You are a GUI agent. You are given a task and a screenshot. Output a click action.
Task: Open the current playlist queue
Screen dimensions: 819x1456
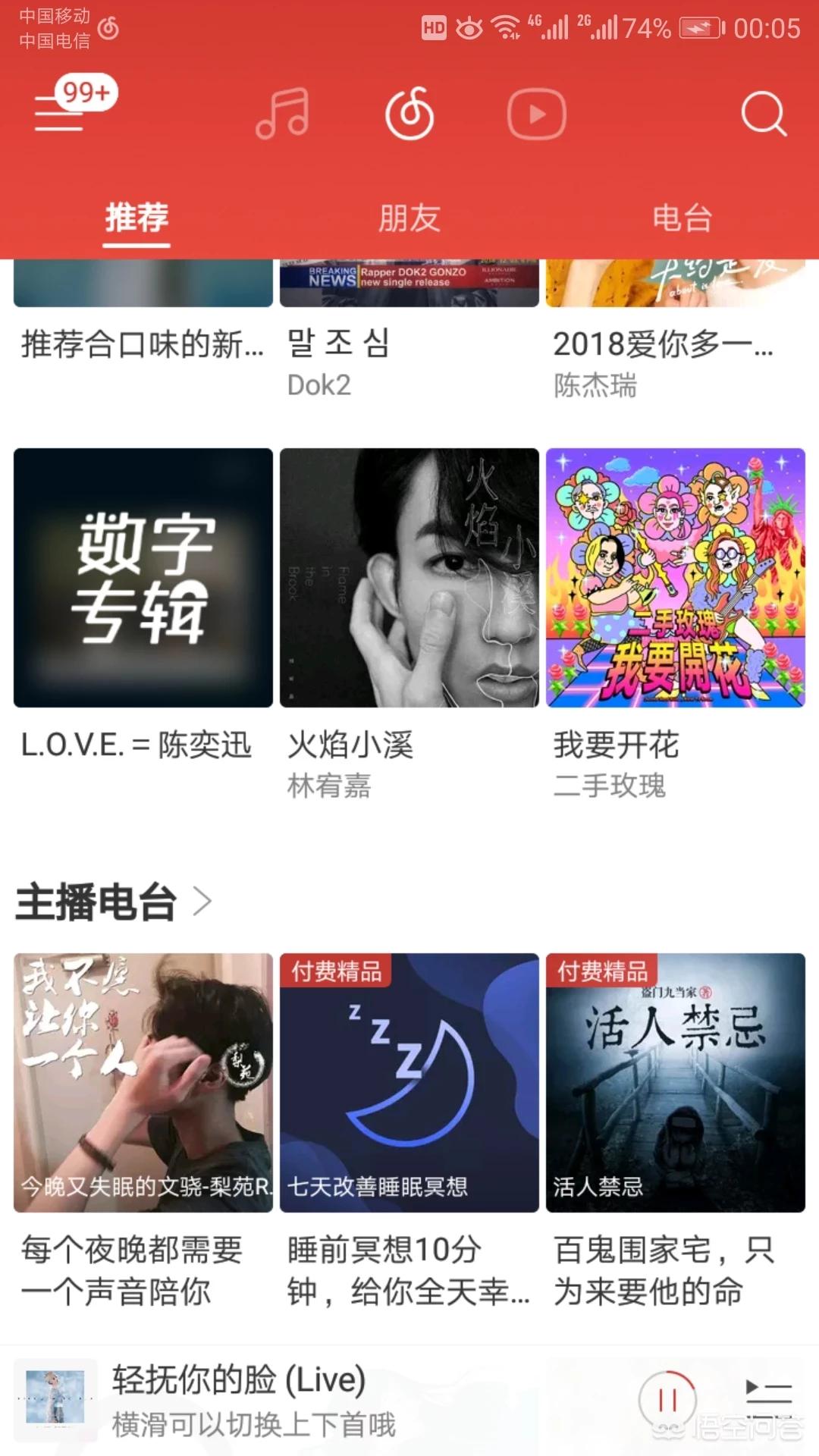(769, 1400)
